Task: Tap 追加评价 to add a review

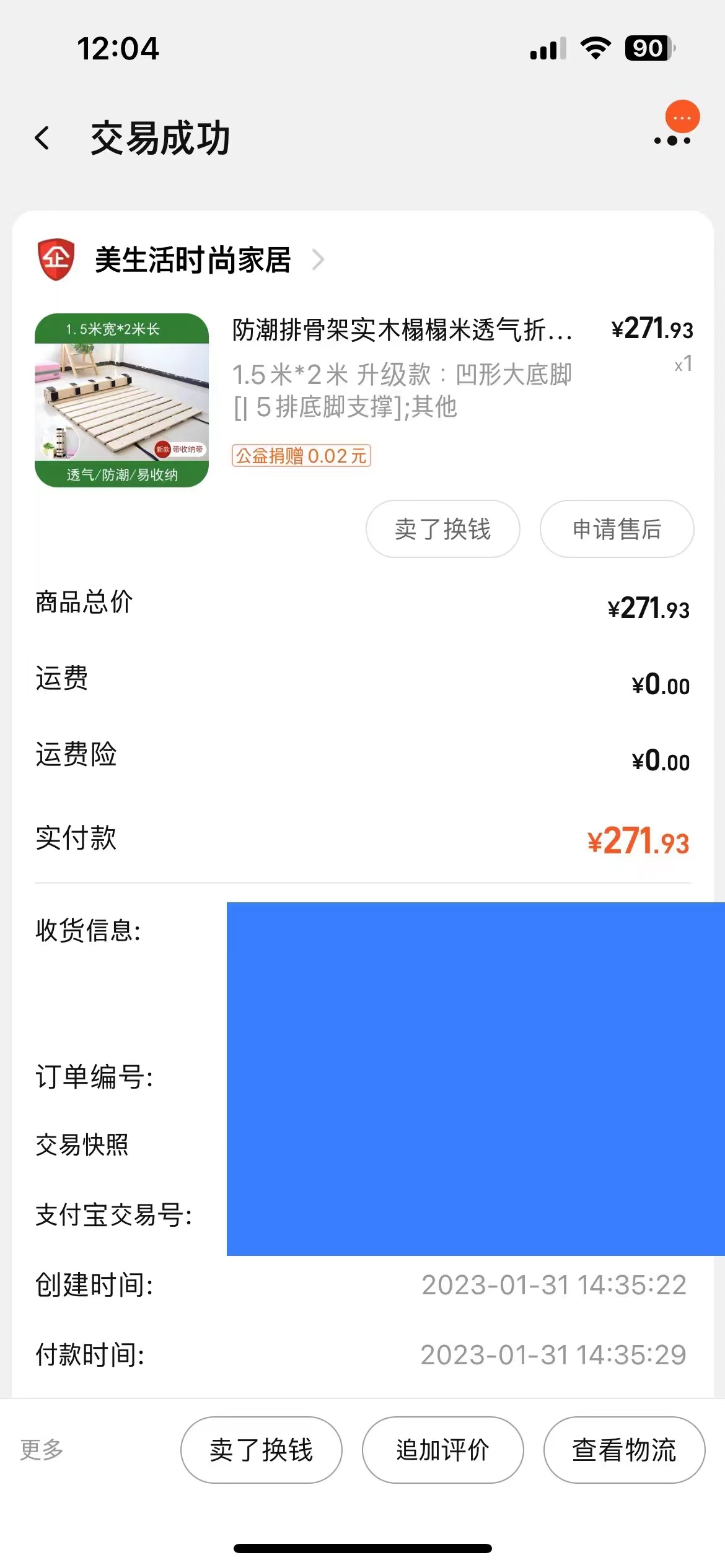Action: pyautogui.click(x=442, y=1450)
